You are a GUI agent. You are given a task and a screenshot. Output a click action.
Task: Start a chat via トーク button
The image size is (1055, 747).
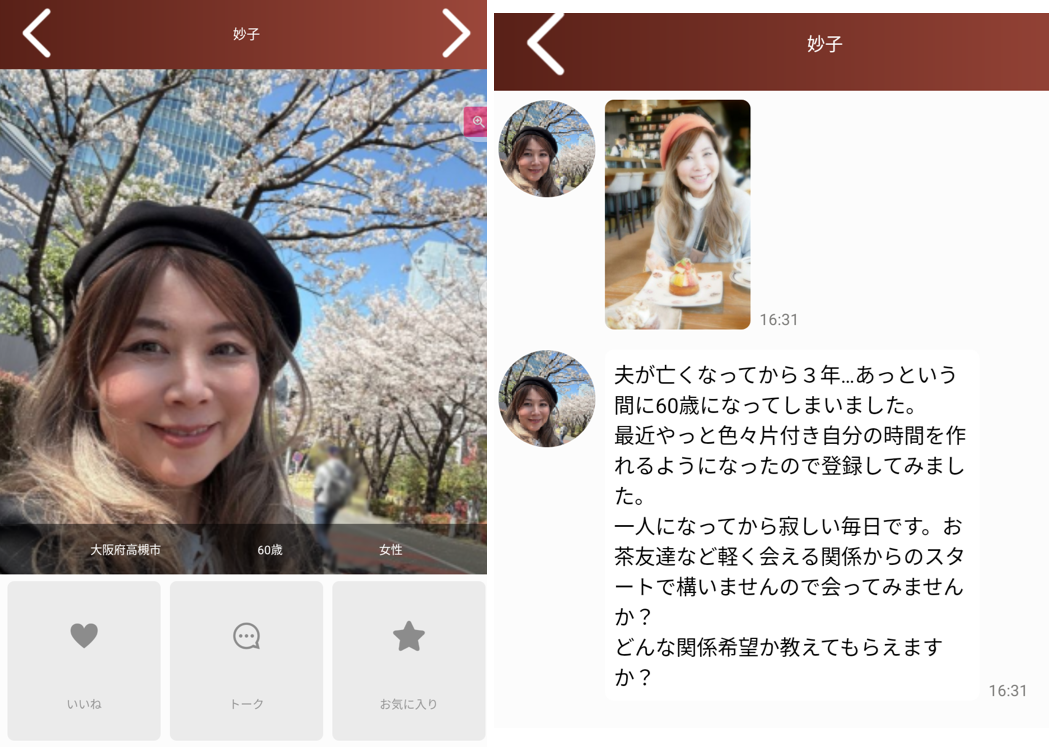point(246,660)
